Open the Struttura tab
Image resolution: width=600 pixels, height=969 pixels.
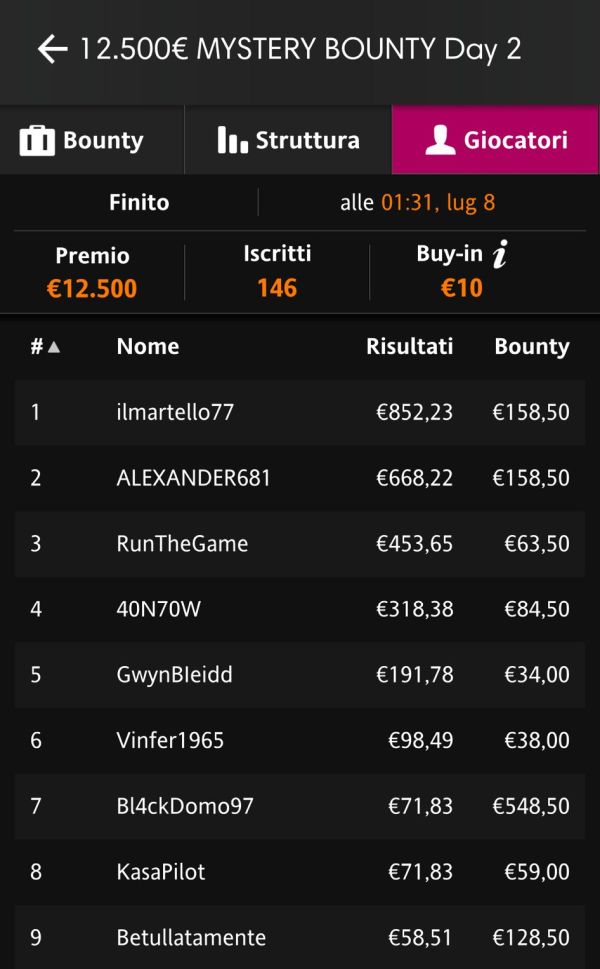(x=288, y=140)
